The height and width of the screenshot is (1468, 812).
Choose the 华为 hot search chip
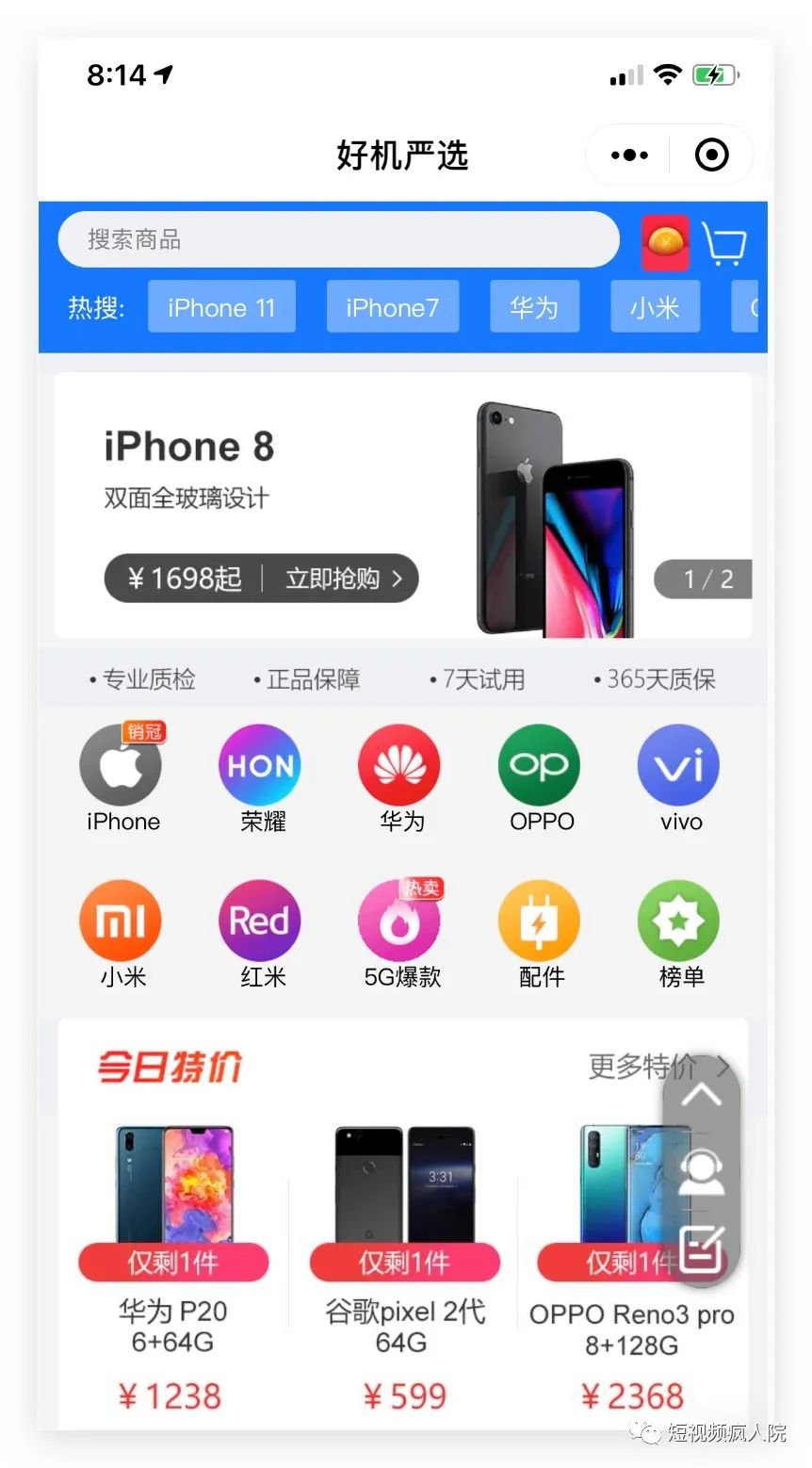point(534,307)
